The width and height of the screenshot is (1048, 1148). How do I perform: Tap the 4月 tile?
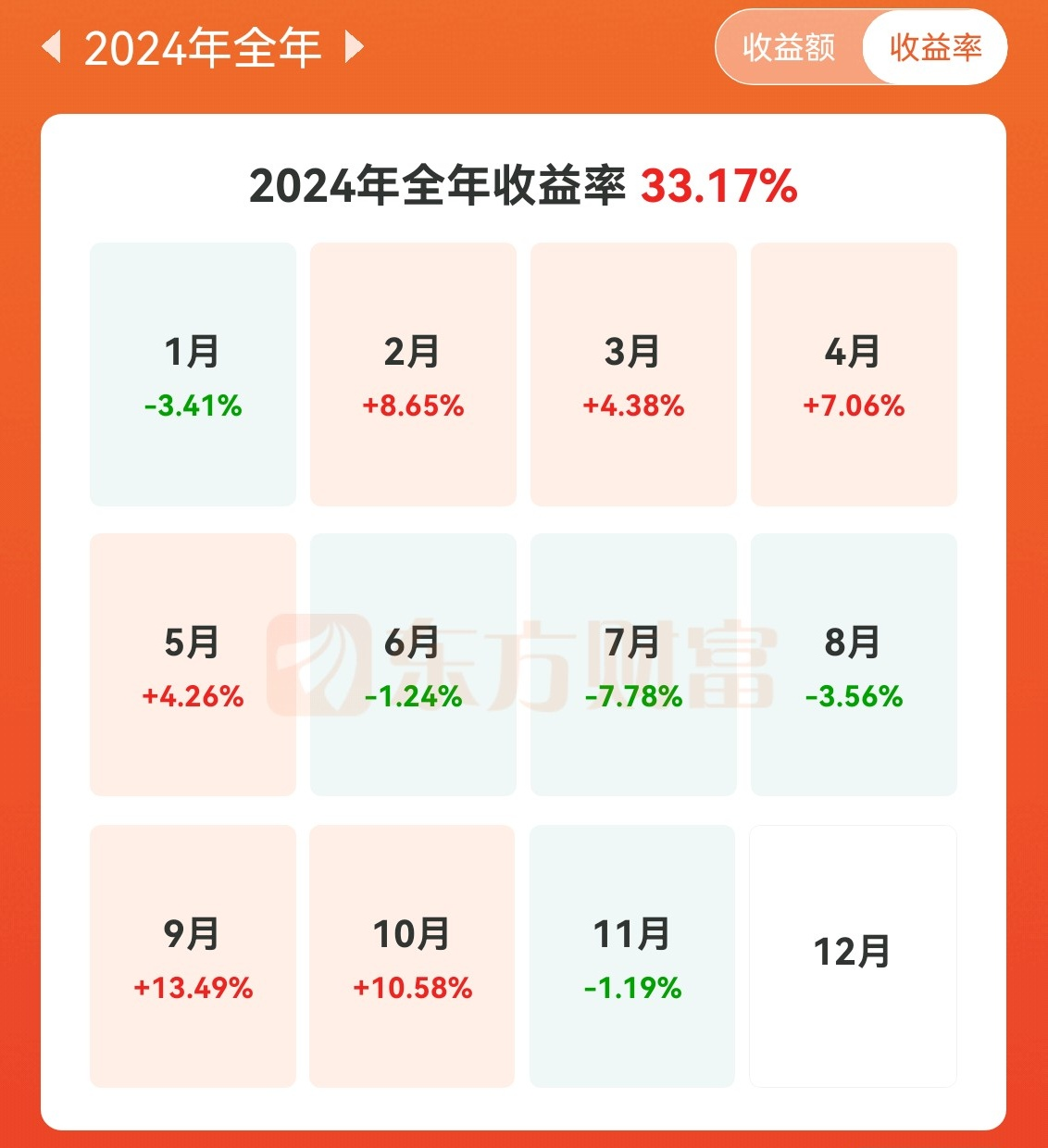click(854, 375)
